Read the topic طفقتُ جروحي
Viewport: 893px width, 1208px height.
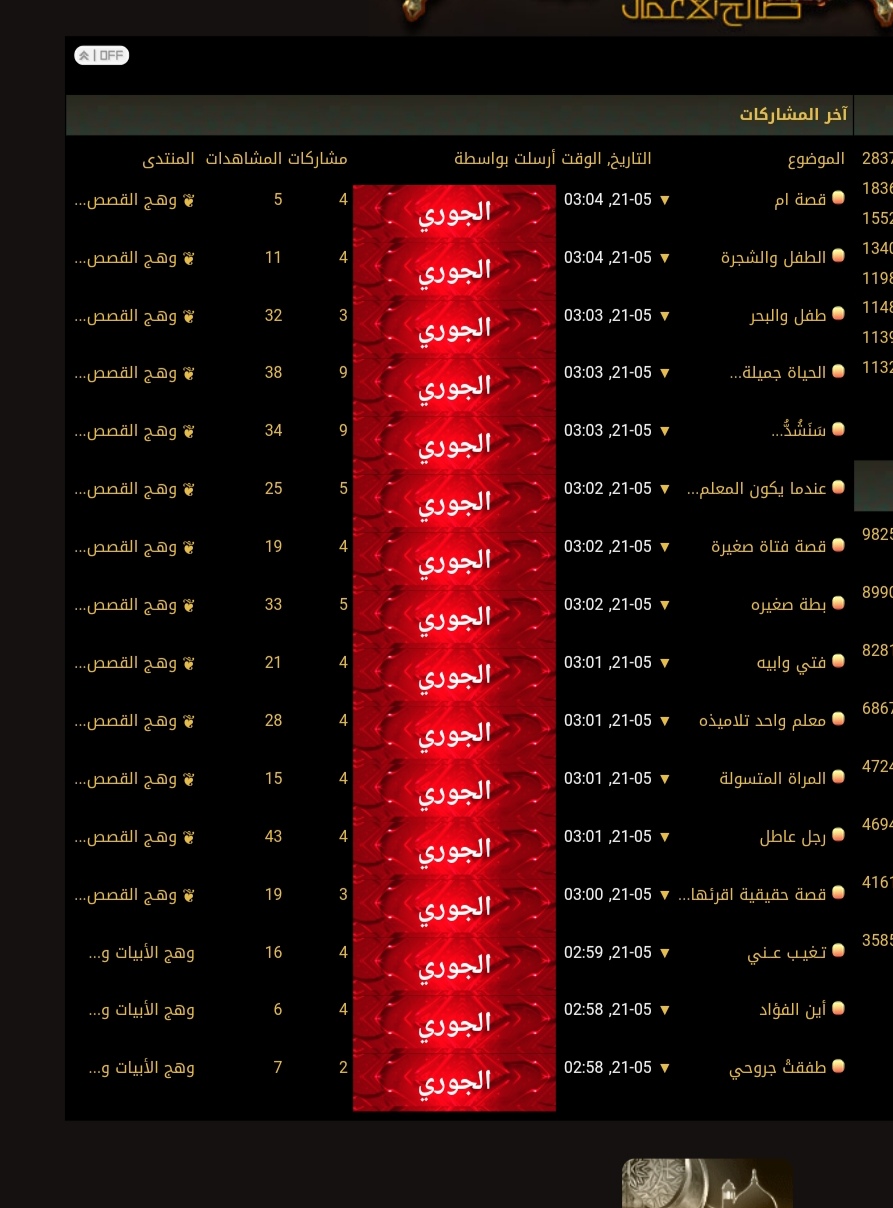(777, 1068)
